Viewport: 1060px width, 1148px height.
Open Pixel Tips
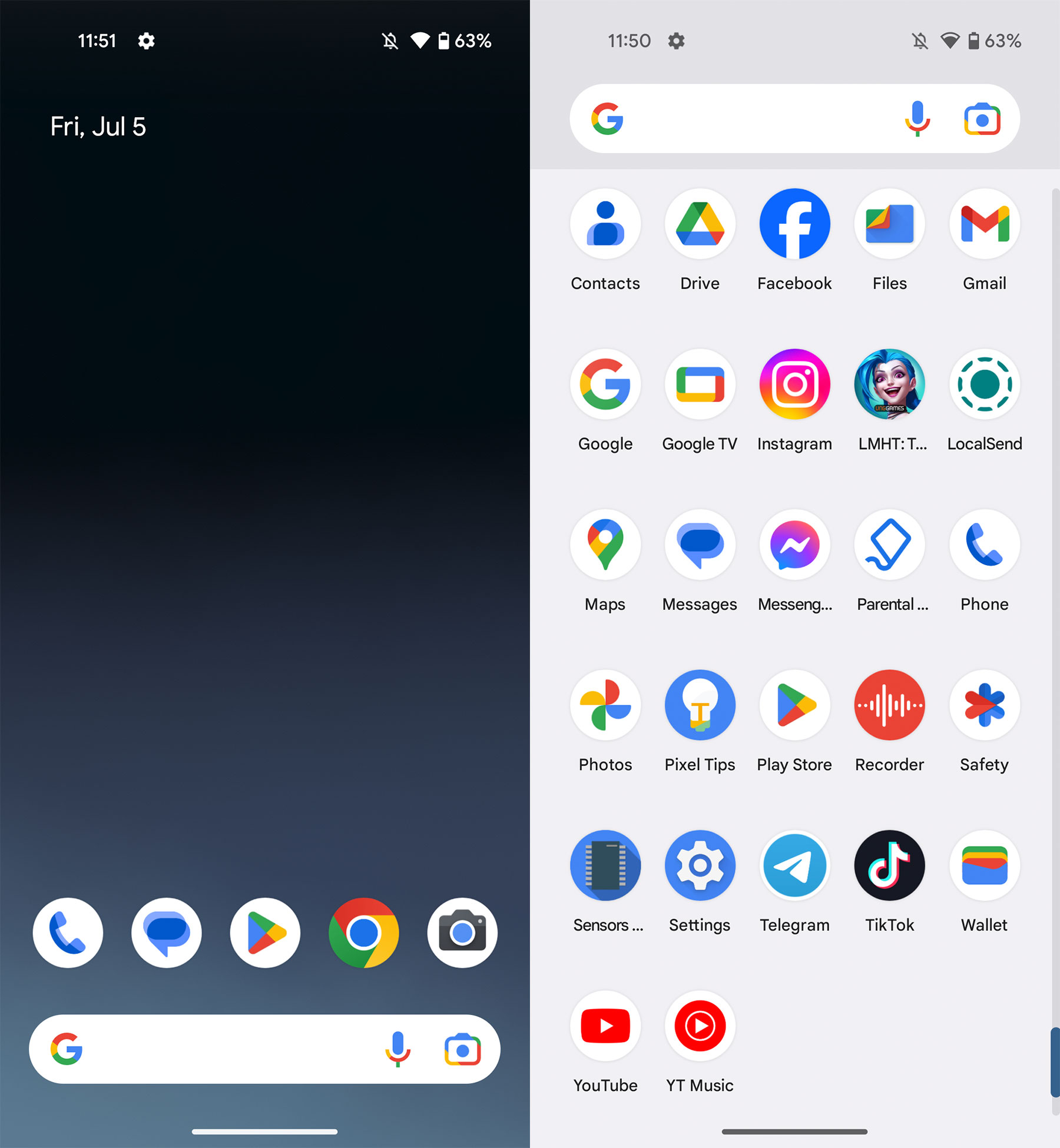(x=700, y=705)
